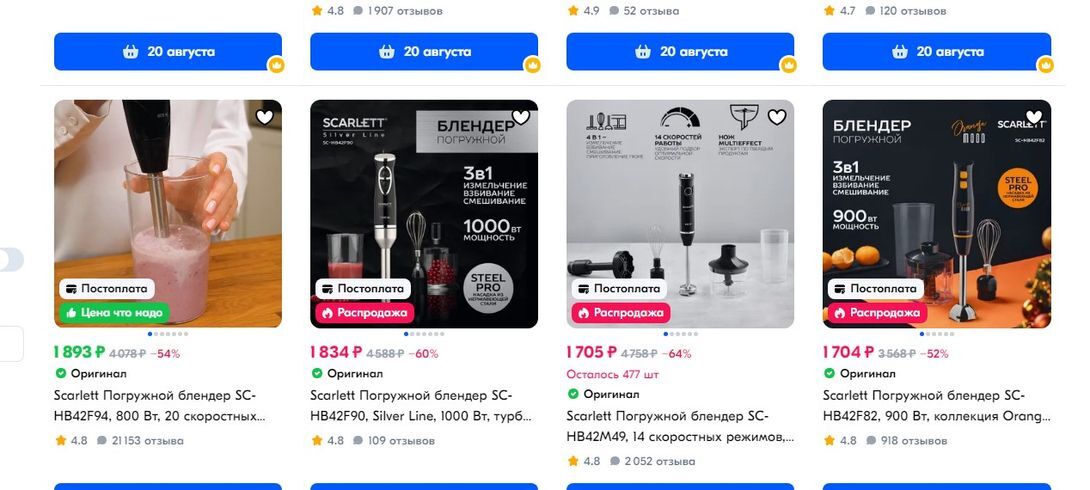The width and height of the screenshot is (1090, 490).
Task: Tap cart button above 1 893 ₽ blender
Action: (x=167, y=51)
